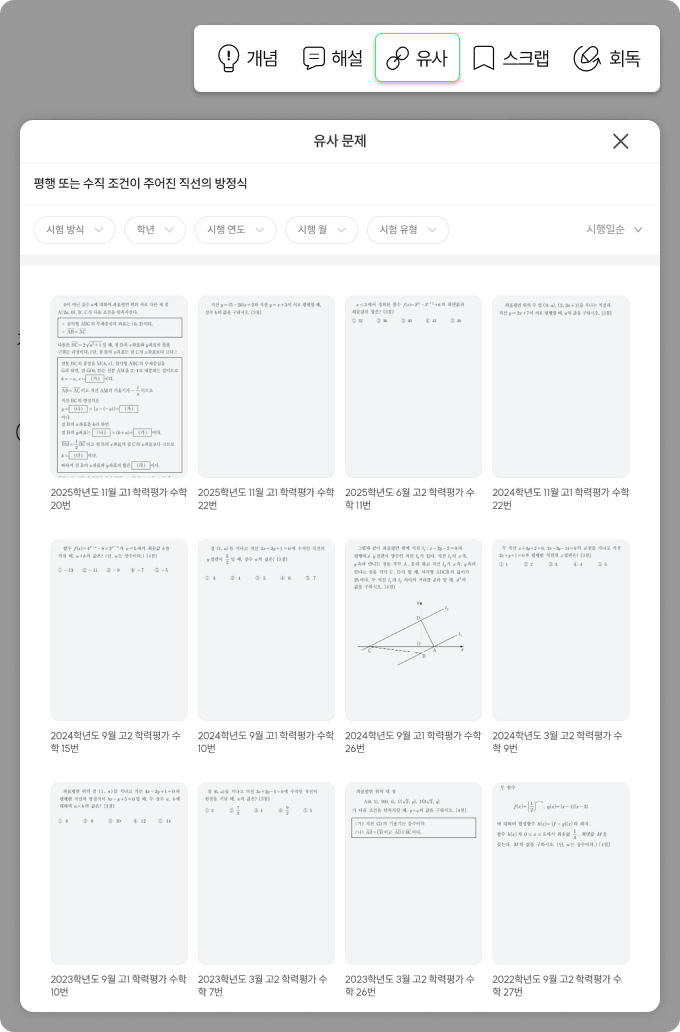Open the 회독 toolbar item
Image resolution: width=680 pixels, height=1032 pixels.
click(x=606, y=58)
